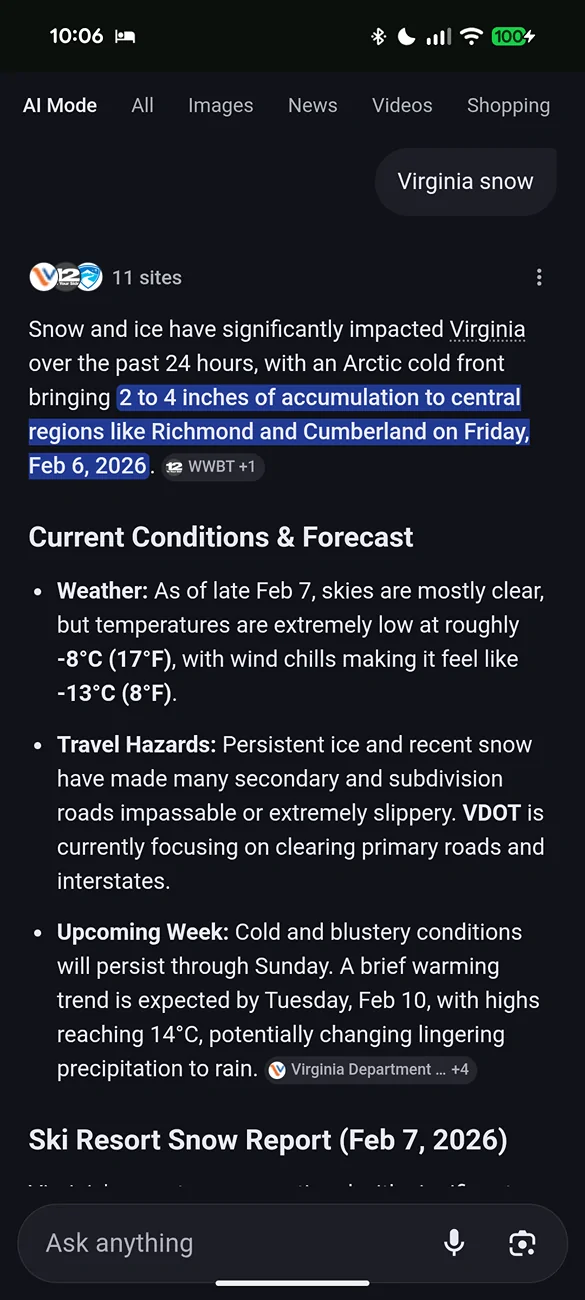The image size is (585, 1300).
Task: Open camera lens search
Action: point(522,1243)
